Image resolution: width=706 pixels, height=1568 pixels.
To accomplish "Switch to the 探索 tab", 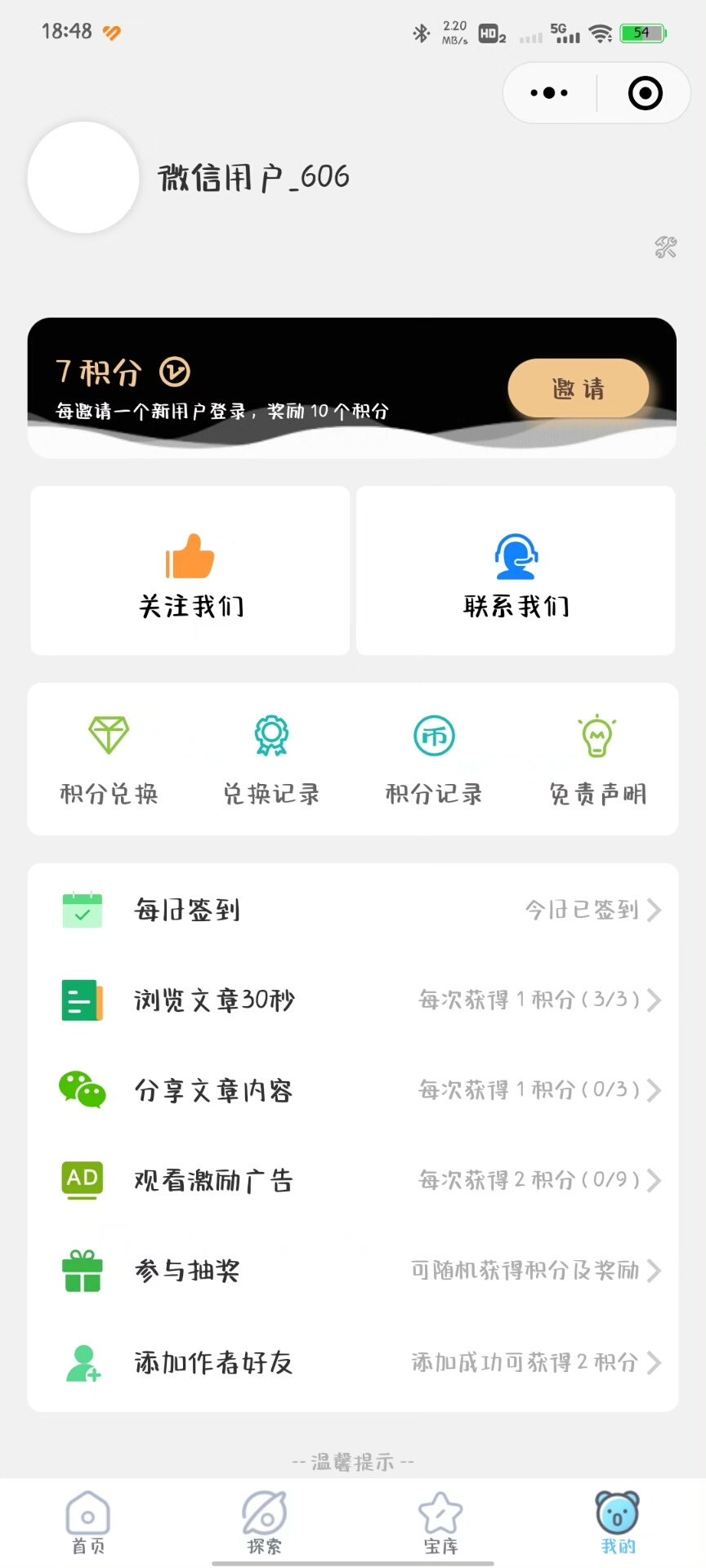I will (x=264, y=1522).
